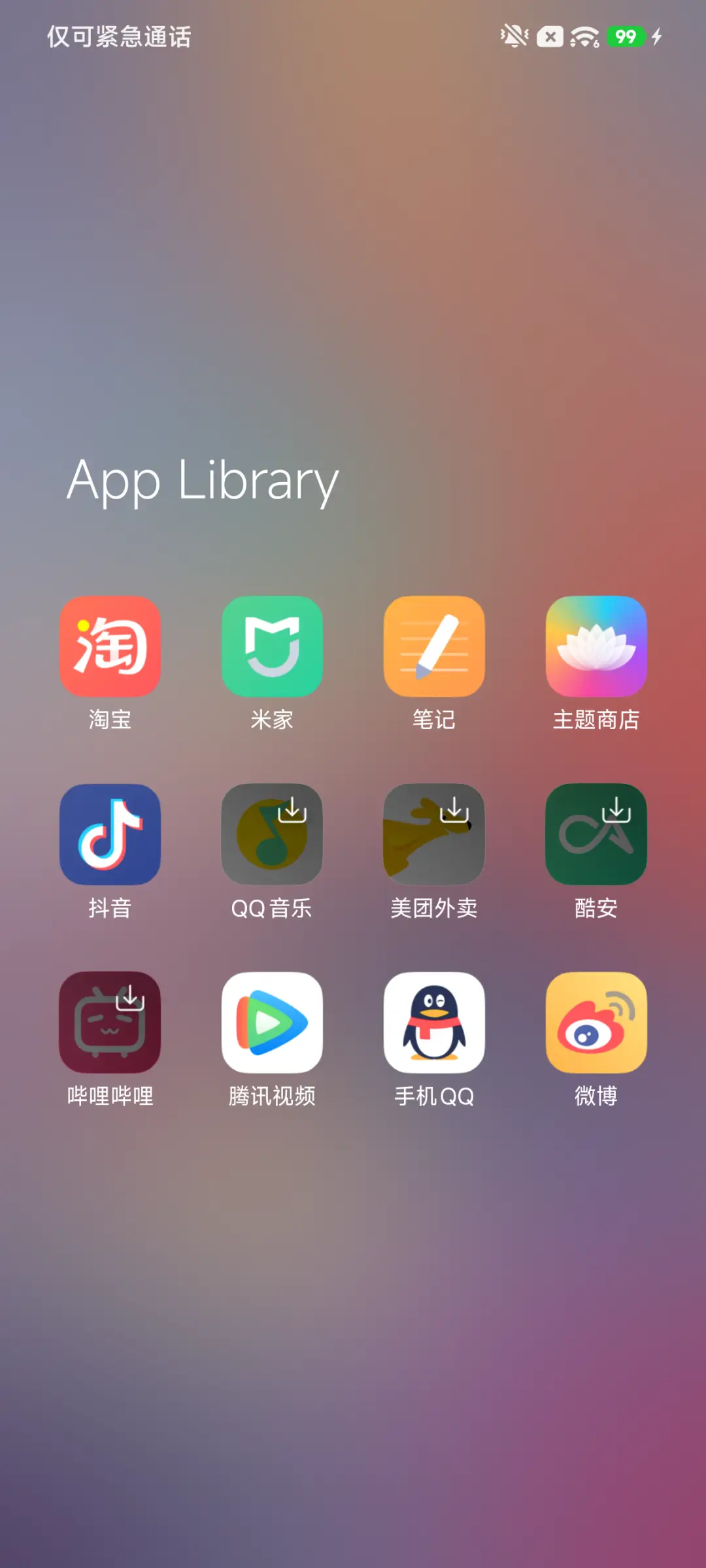Tap the mobile data disabled icon
Screen dimensions: 706x1568
550,37
